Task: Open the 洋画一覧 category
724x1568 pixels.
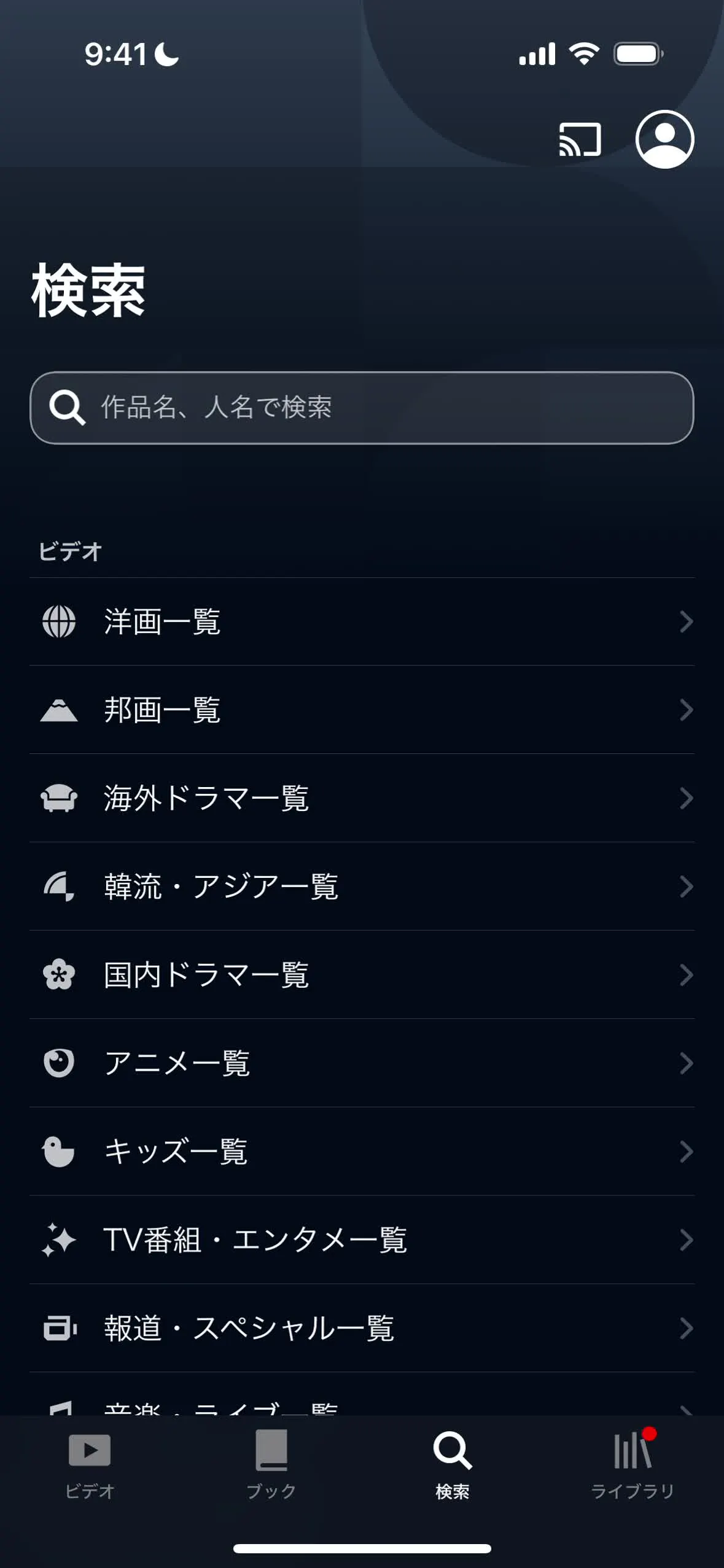Action: tap(362, 621)
